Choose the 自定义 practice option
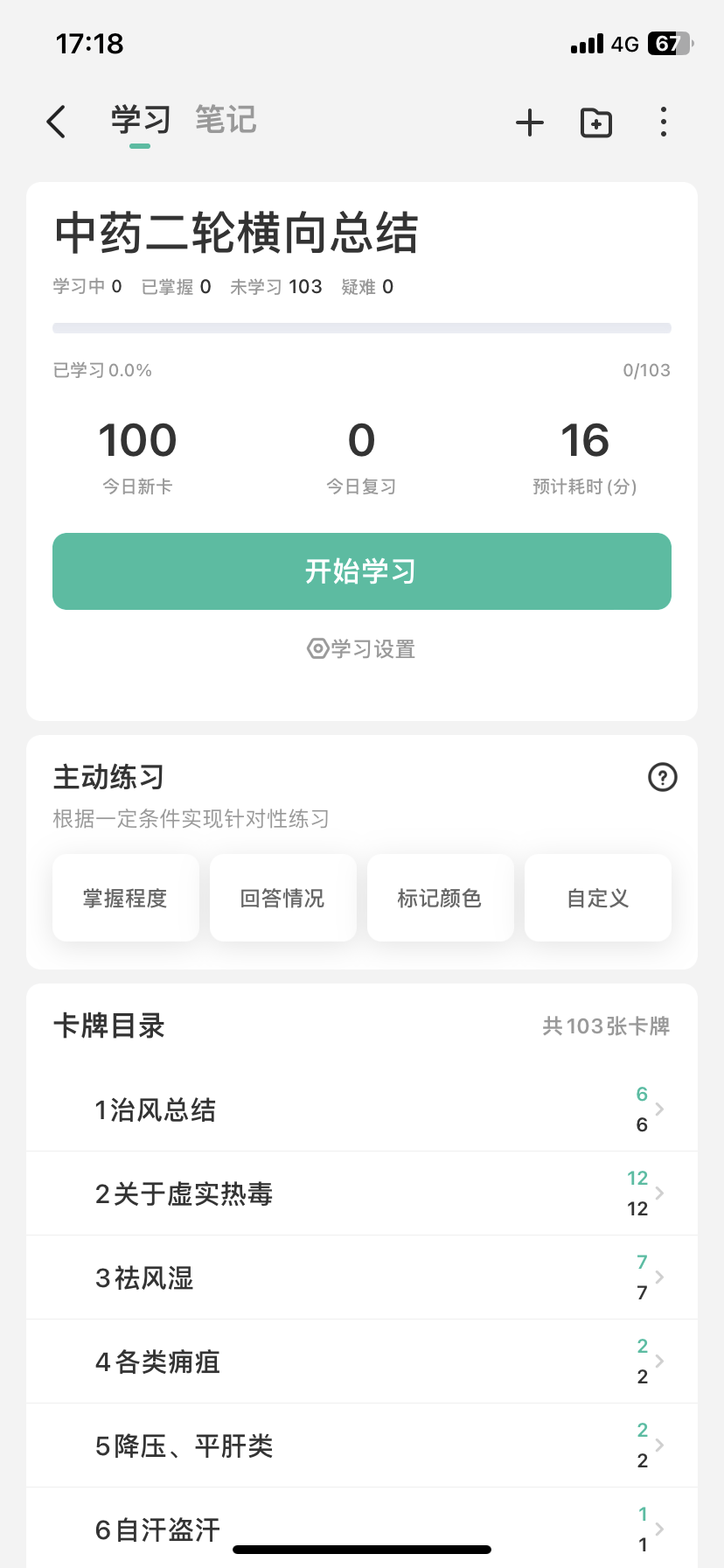Viewport: 724px width, 1568px height. (x=598, y=898)
